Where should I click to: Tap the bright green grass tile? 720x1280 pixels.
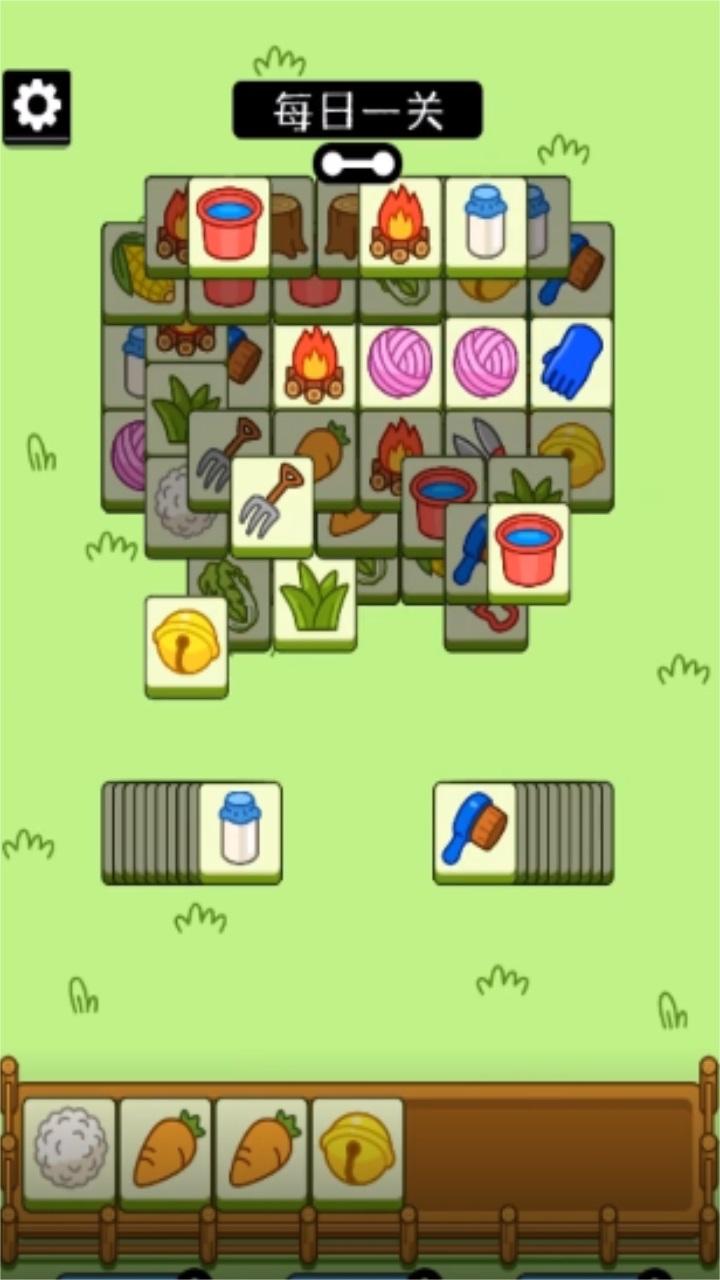(x=315, y=600)
